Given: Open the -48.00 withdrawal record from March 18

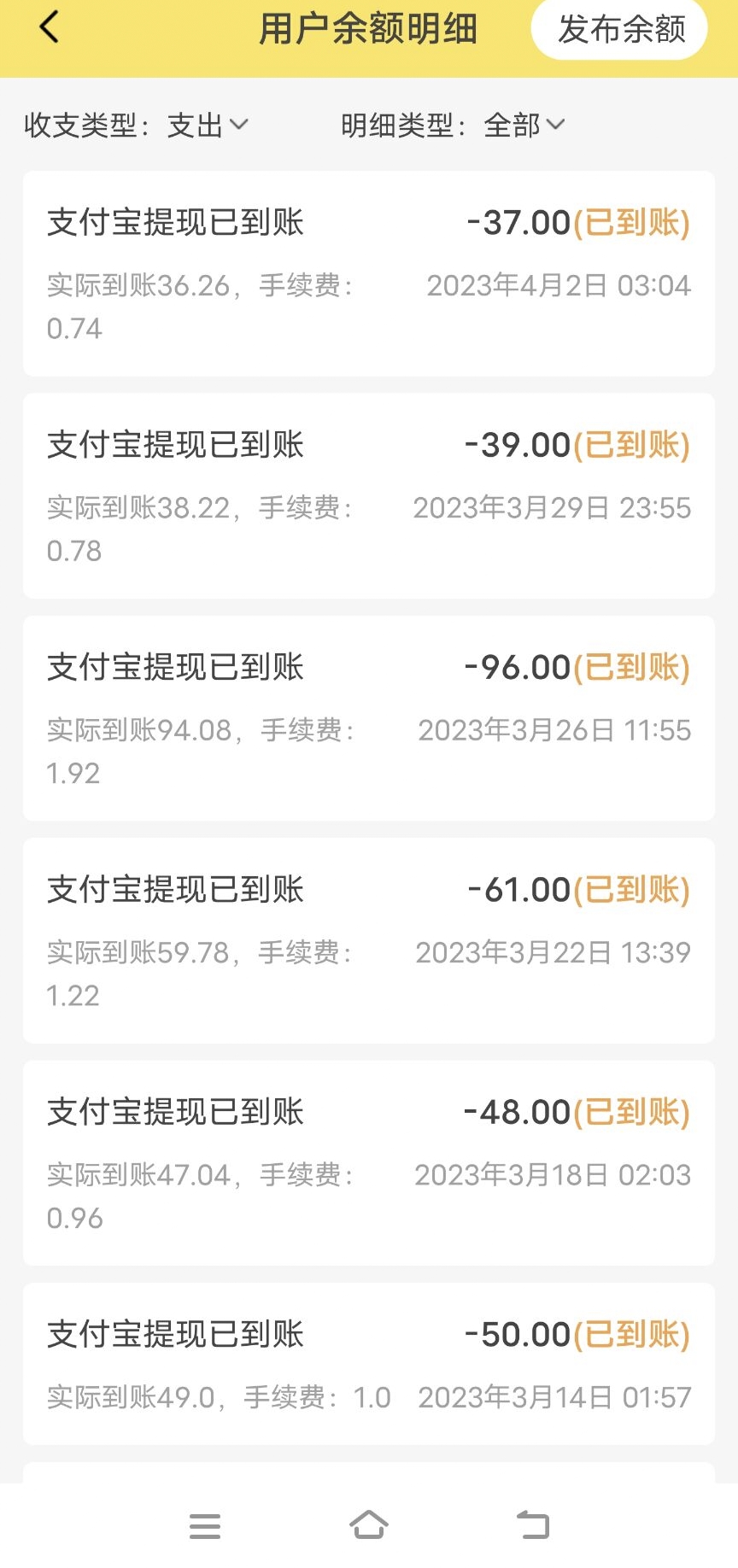Looking at the screenshot, I should 369,1162.
